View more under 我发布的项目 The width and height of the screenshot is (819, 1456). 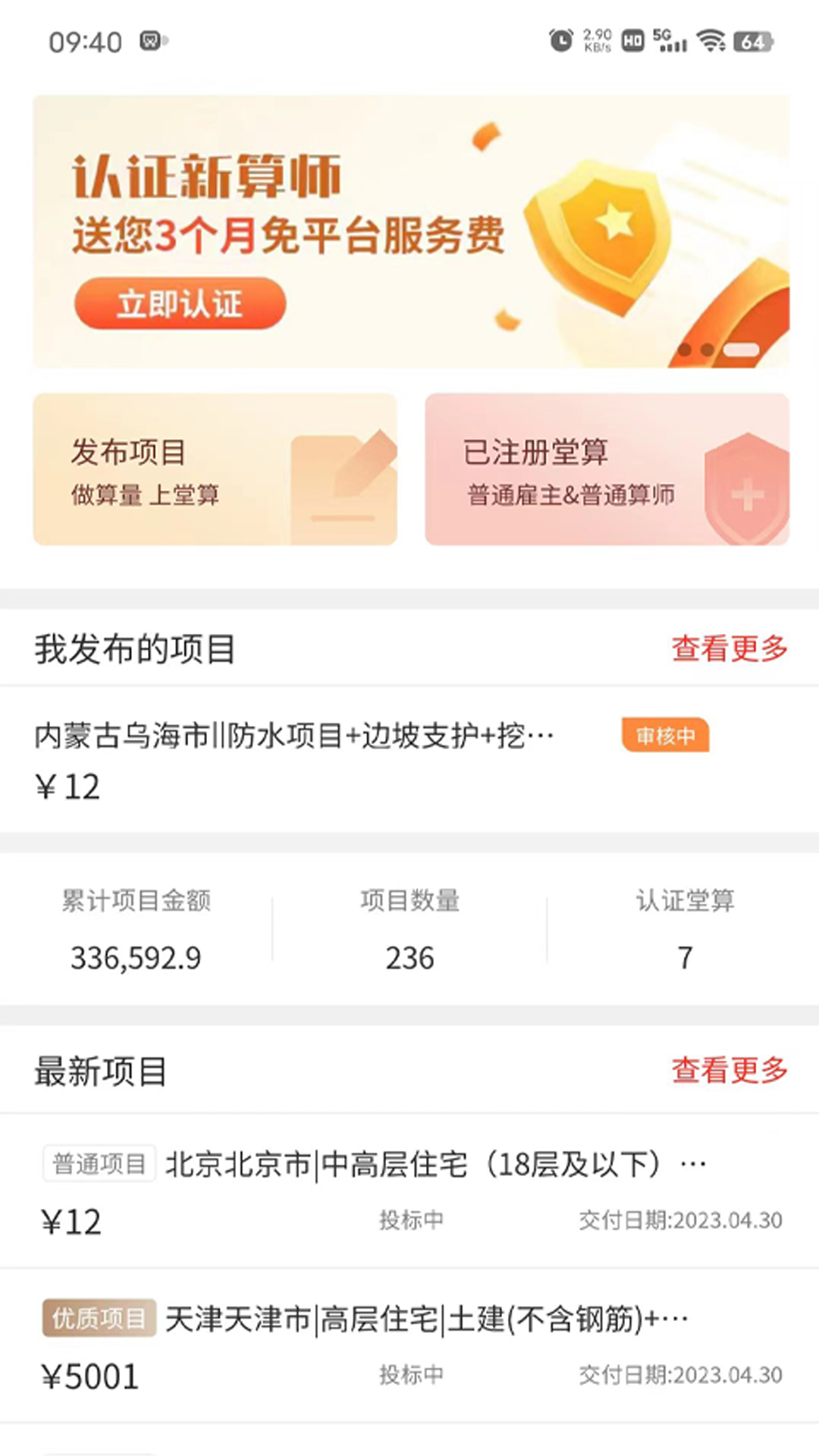pyautogui.click(x=729, y=649)
